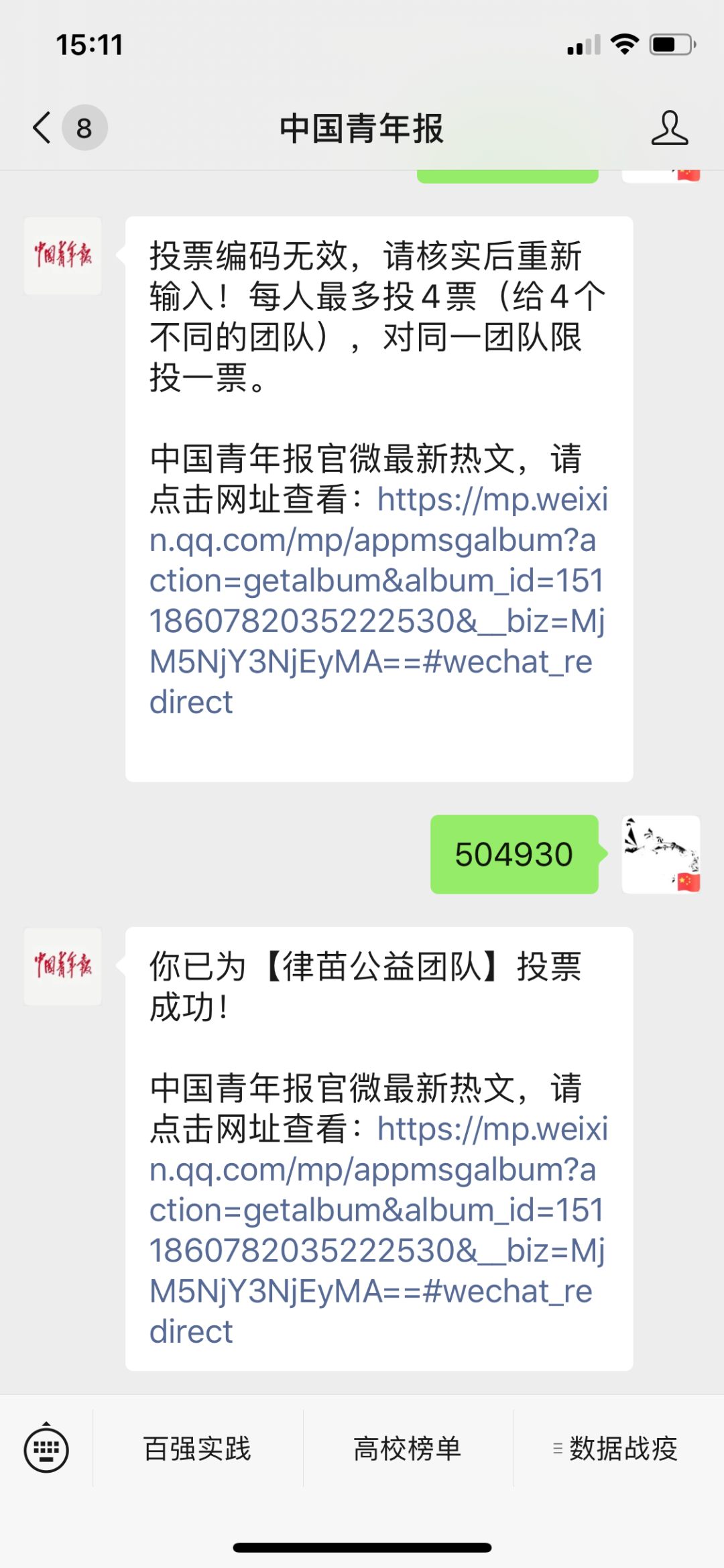The image size is (724, 1568).
Task: Tap the green 504930 message bubble
Action: (514, 855)
